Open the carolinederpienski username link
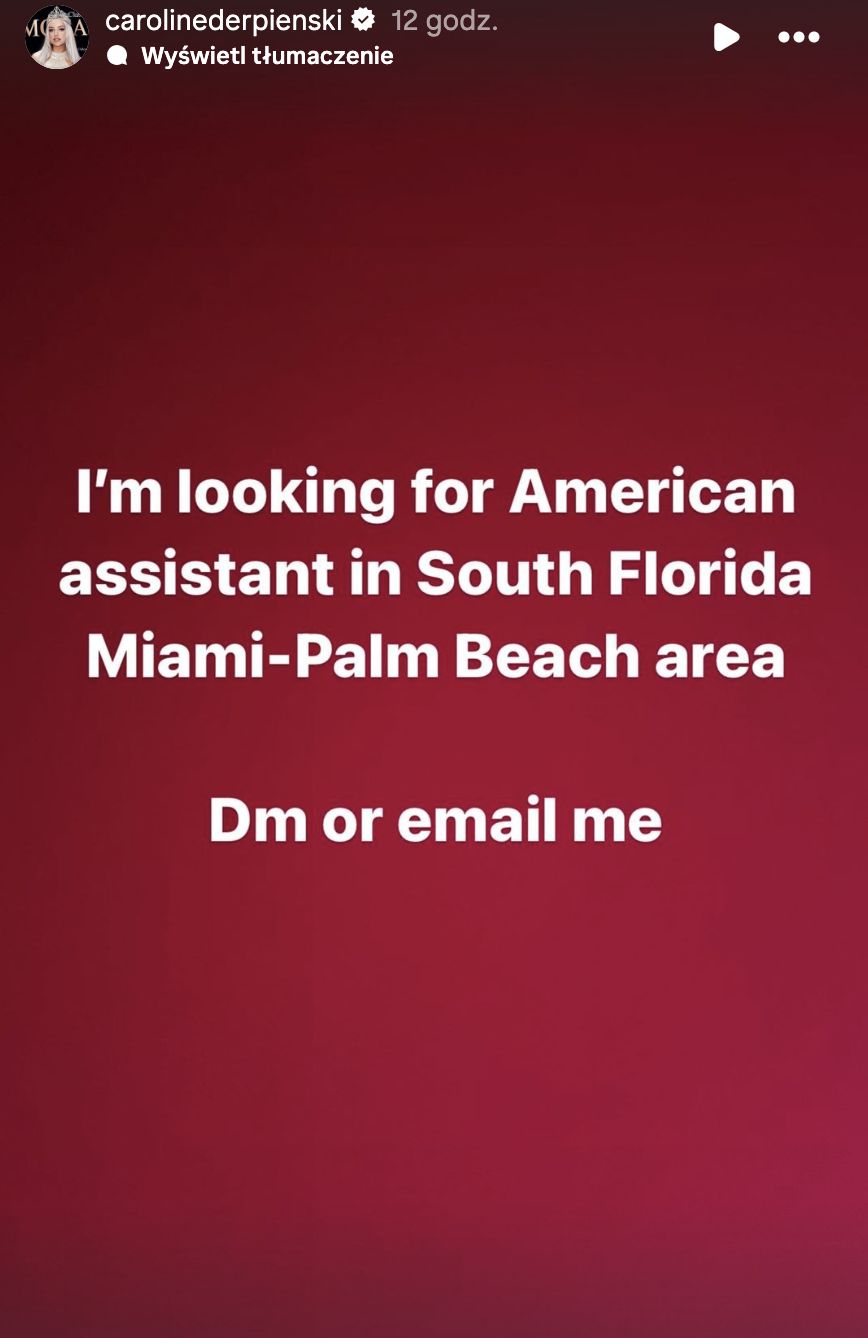The image size is (868, 1338). [223, 20]
